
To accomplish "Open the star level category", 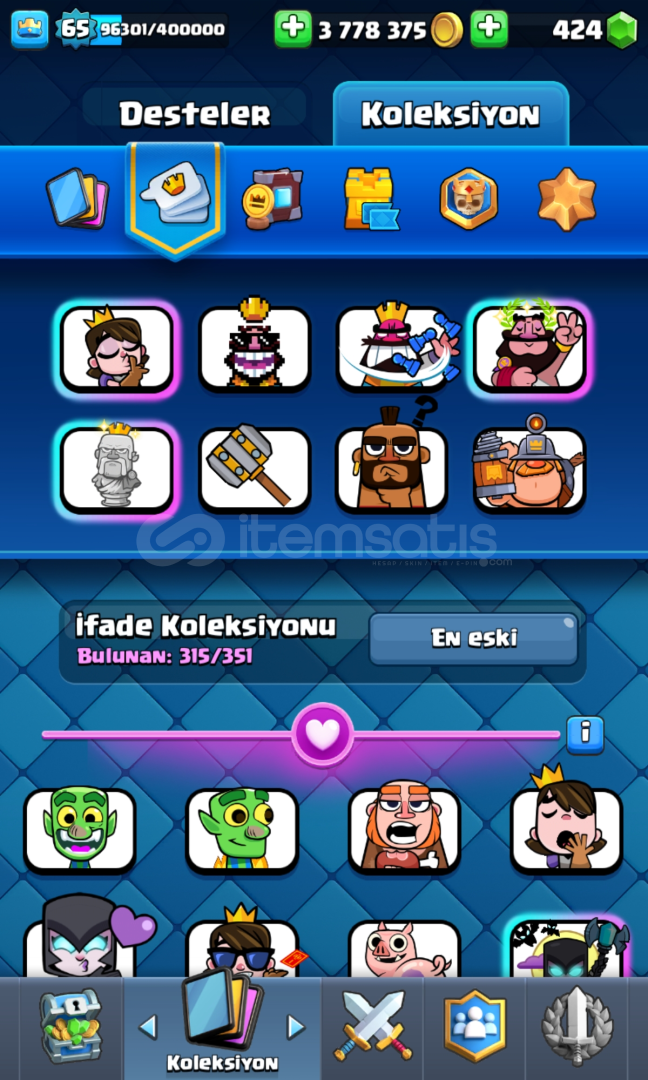I will coord(566,198).
